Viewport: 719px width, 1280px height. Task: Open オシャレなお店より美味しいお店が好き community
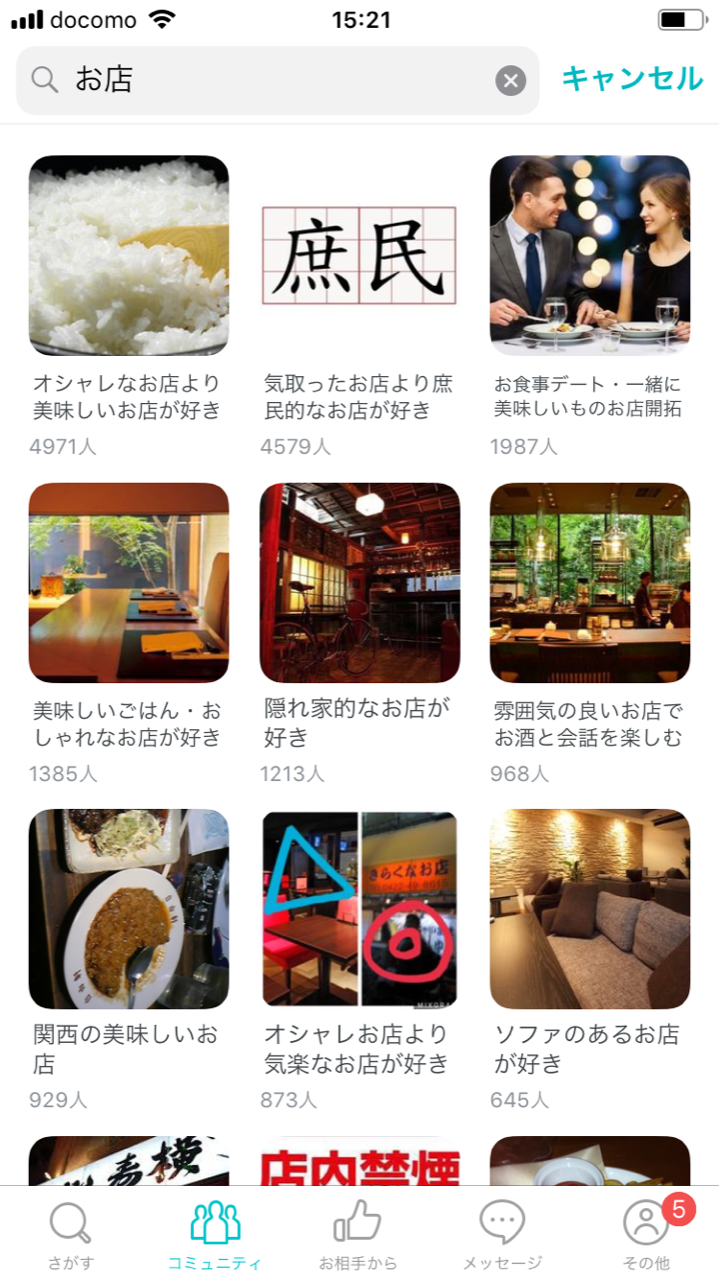pos(129,256)
